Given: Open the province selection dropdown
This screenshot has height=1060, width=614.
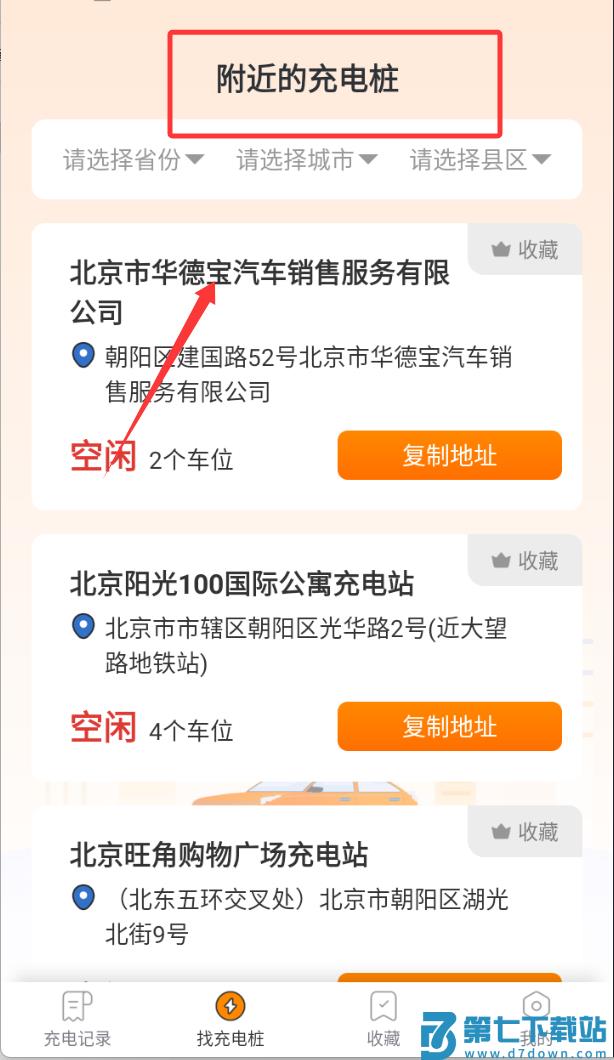Looking at the screenshot, I should click(133, 160).
